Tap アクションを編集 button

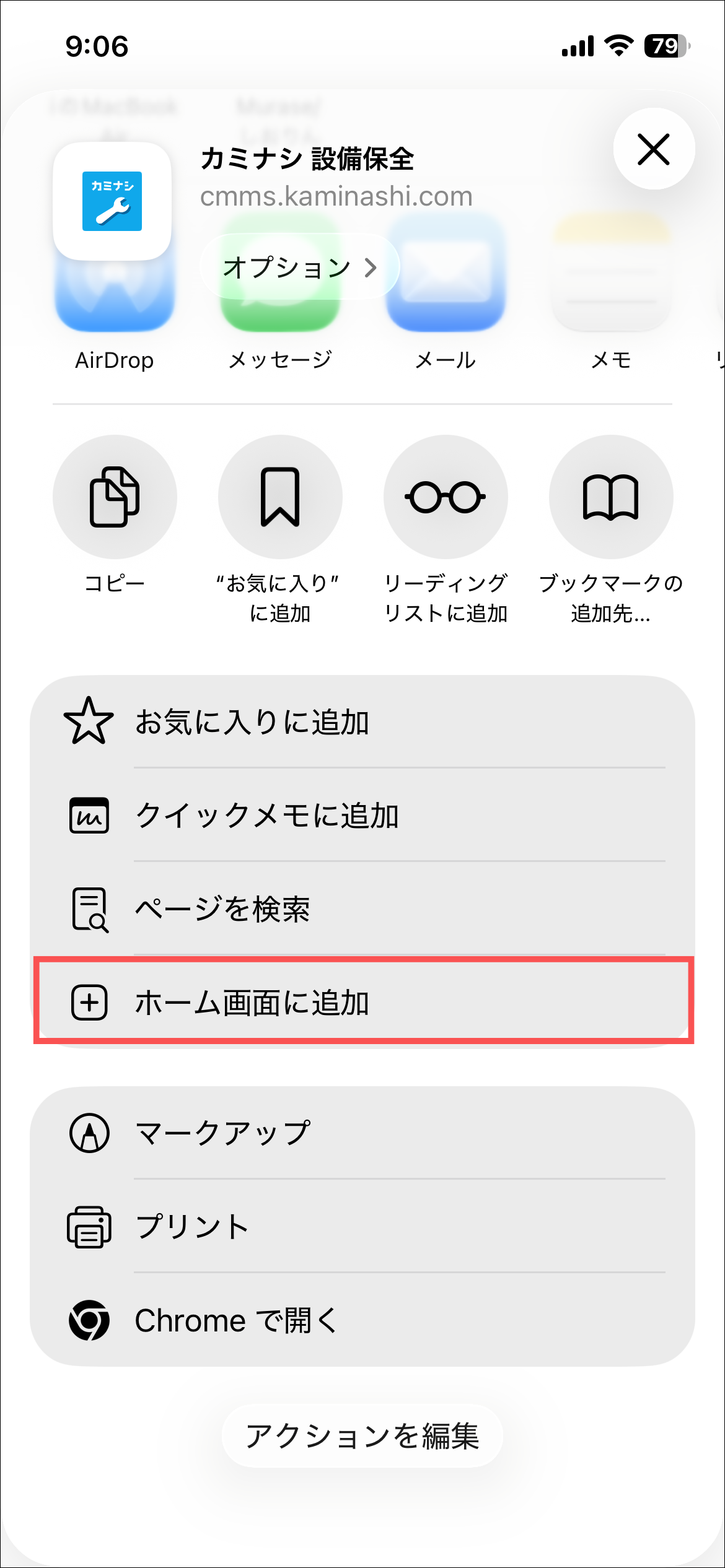tap(362, 1435)
